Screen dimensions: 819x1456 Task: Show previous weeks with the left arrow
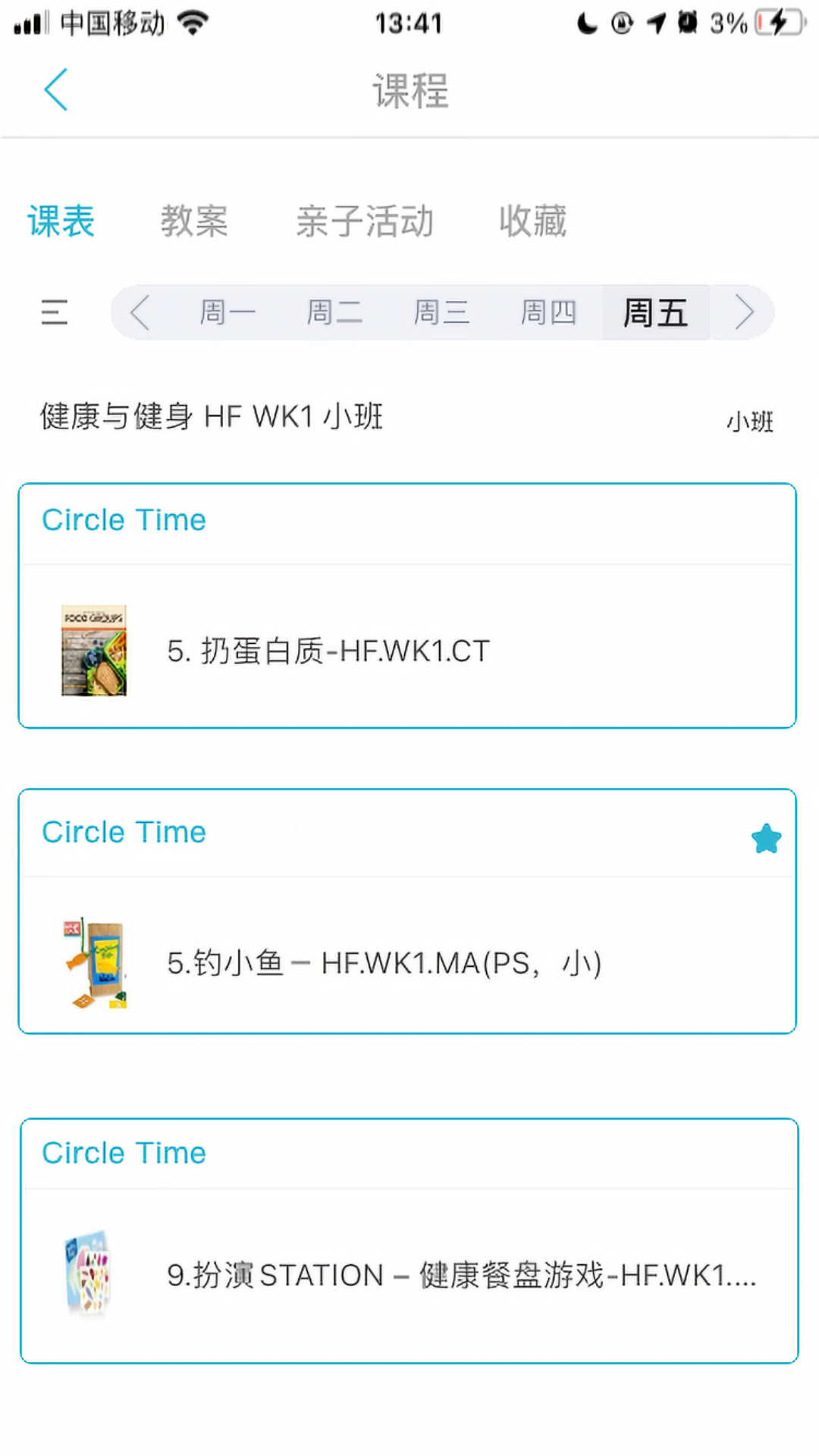point(139,312)
